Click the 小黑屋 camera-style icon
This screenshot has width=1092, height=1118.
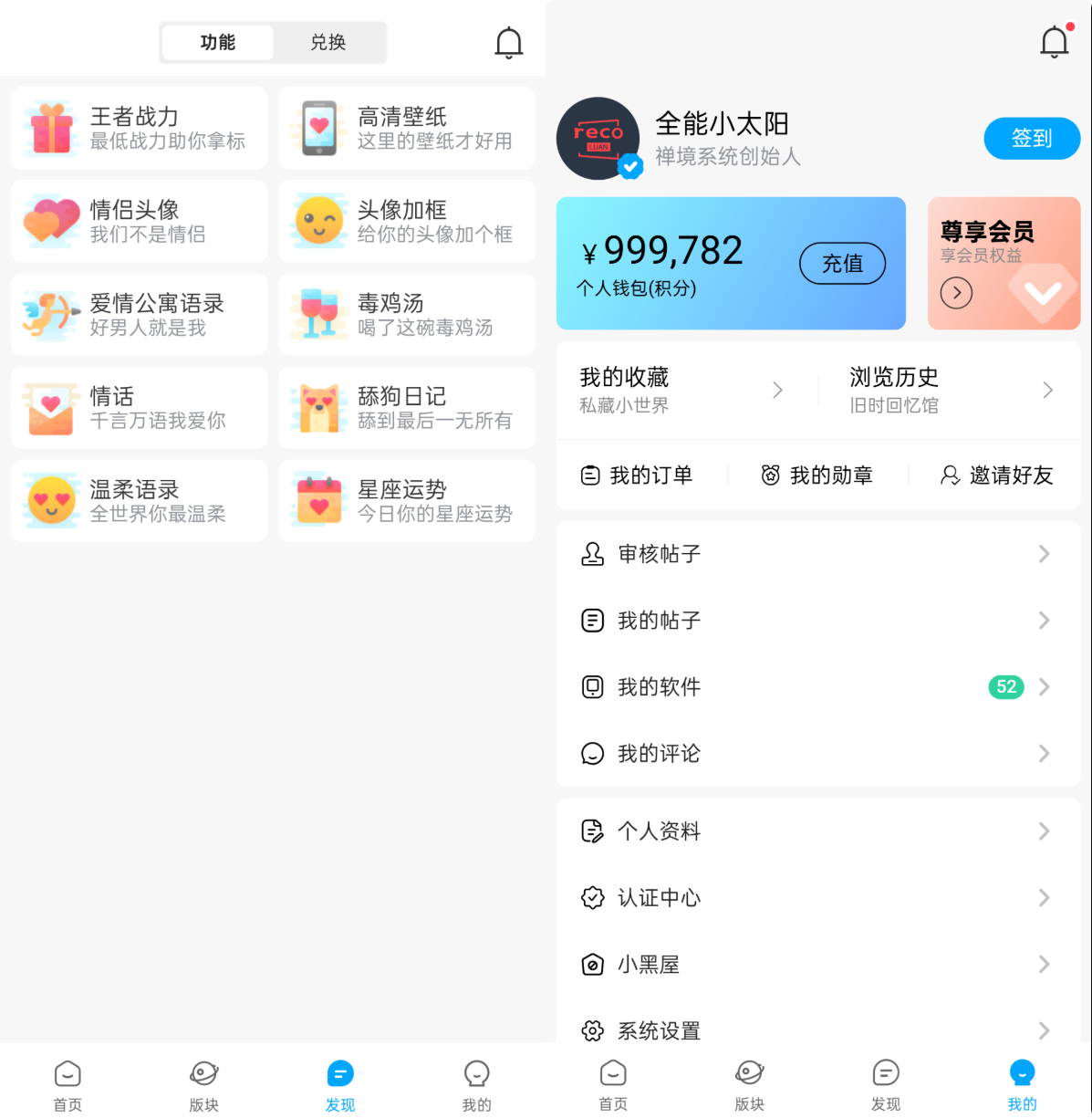pyautogui.click(x=593, y=964)
